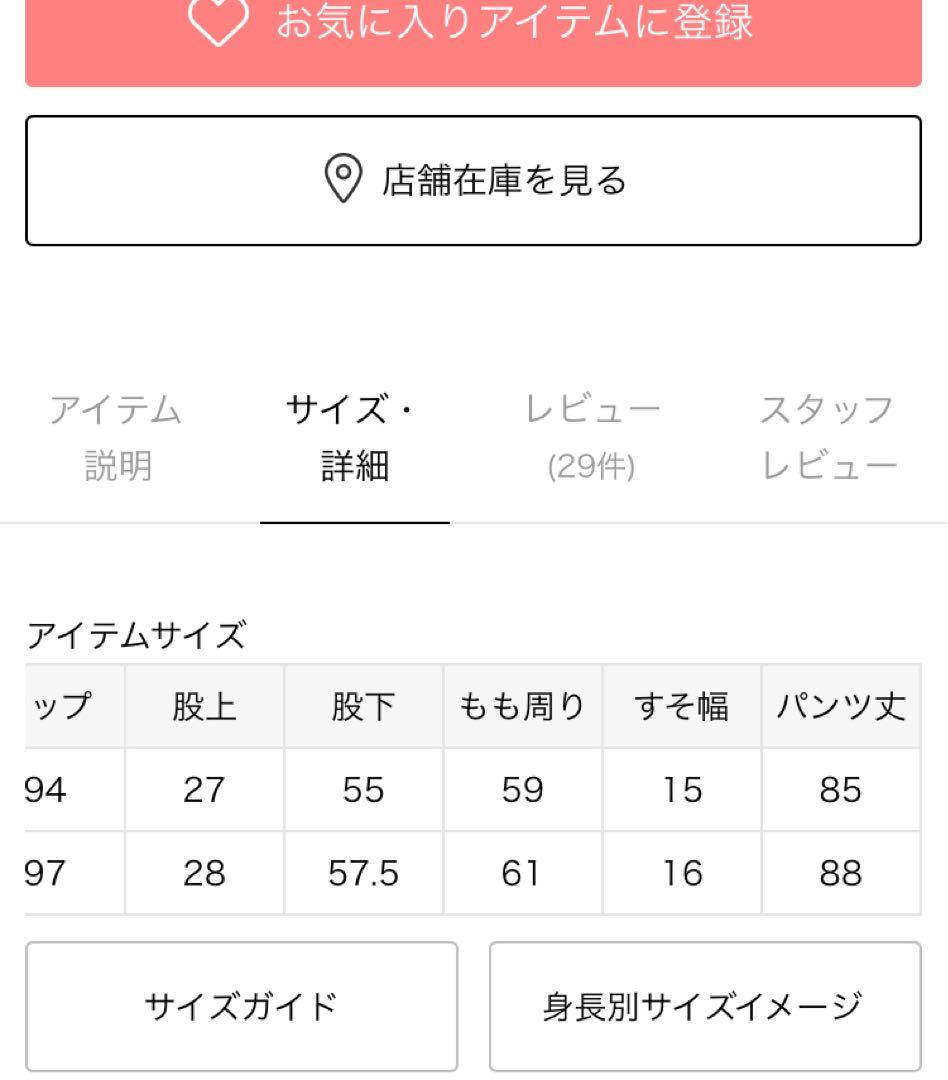Add item to favorites with お気に入りアイテムに登録
The width and height of the screenshot is (948, 1080).
coord(473,30)
